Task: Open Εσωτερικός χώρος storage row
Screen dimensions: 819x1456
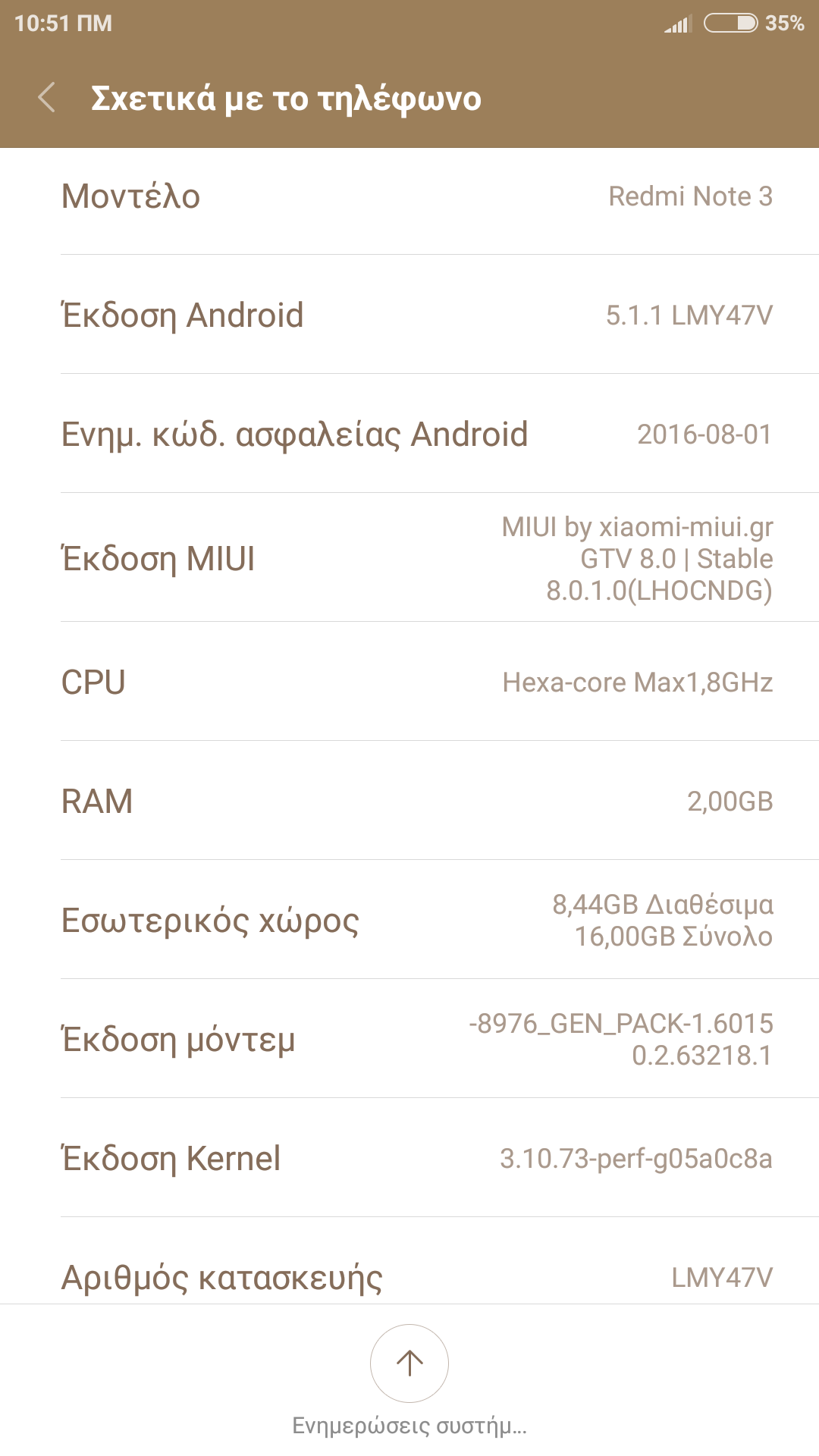Action: tap(409, 920)
